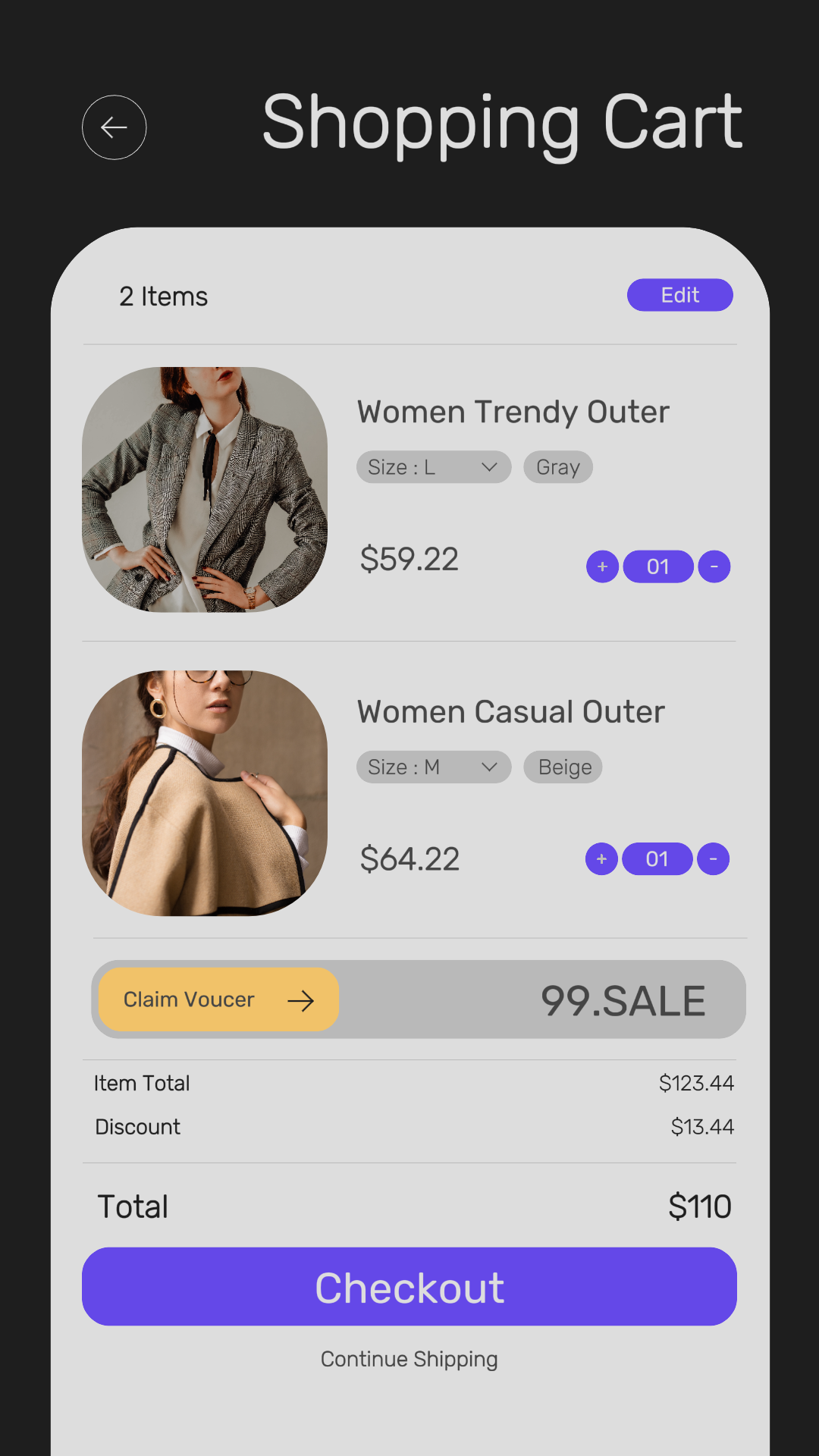The image size is (819, 1456).
Task: Select the Gray color chip
Action: pyautogui.click(x=557, y=467)
